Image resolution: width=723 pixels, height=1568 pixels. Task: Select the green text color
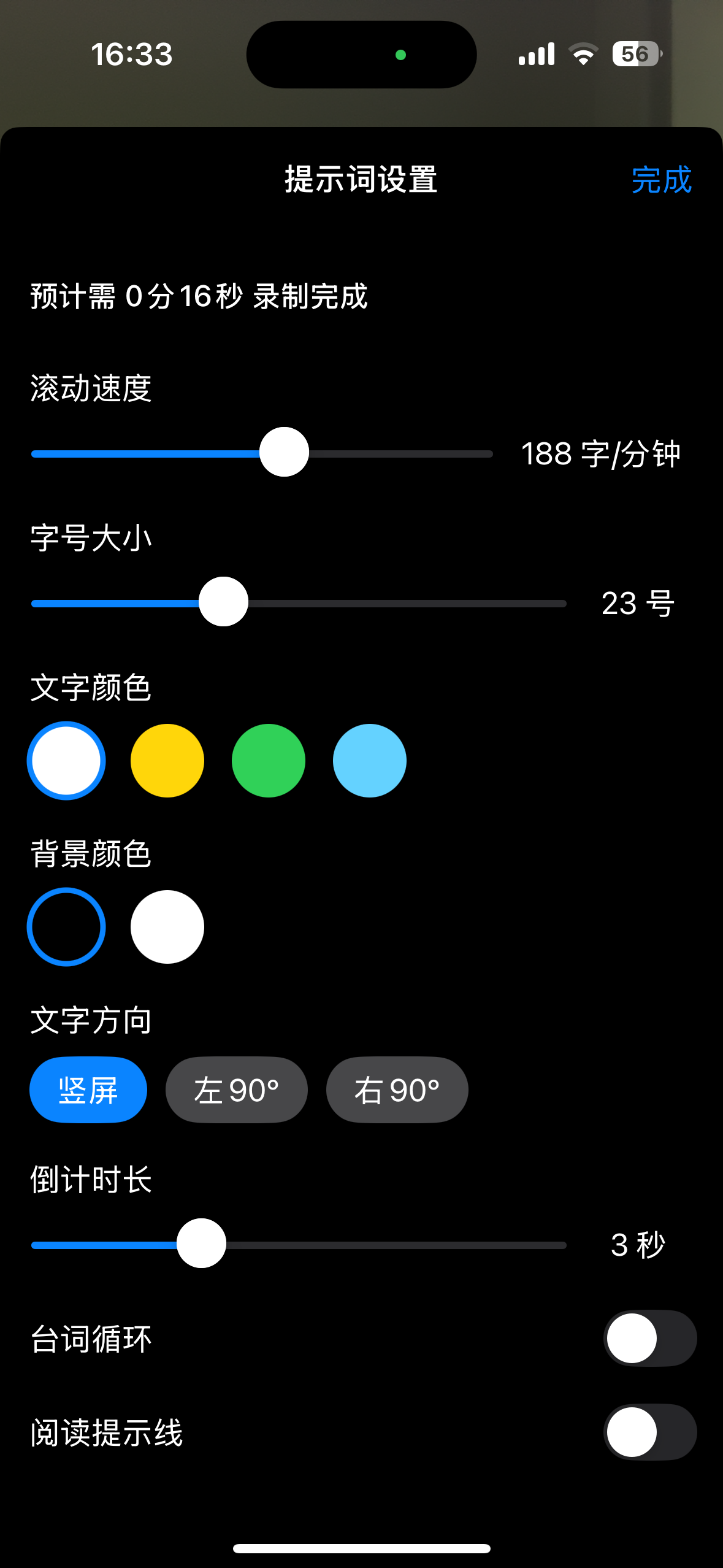267,760
